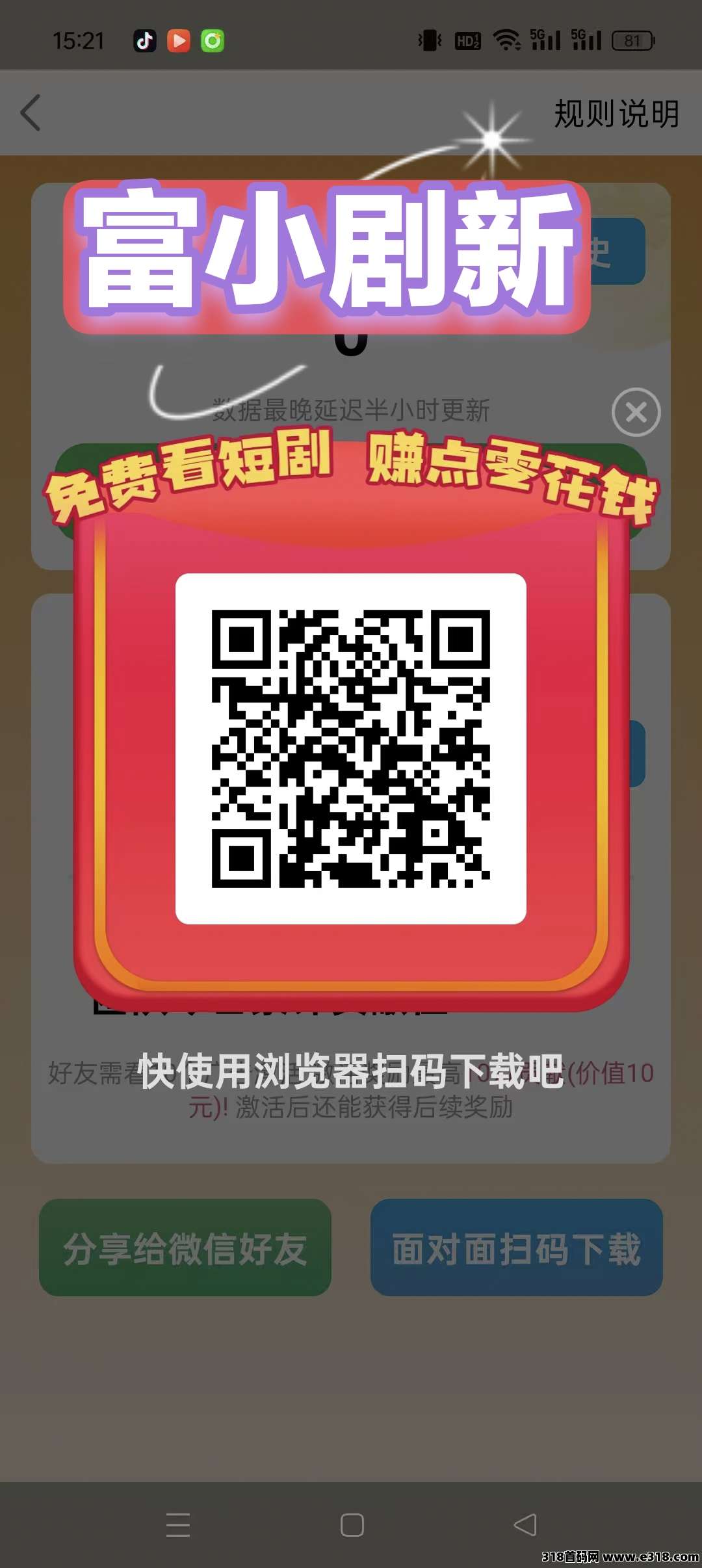This screenshot has width=702, height=1568.
Task: Open 规则说明 rules page
Action: [616, 114]
